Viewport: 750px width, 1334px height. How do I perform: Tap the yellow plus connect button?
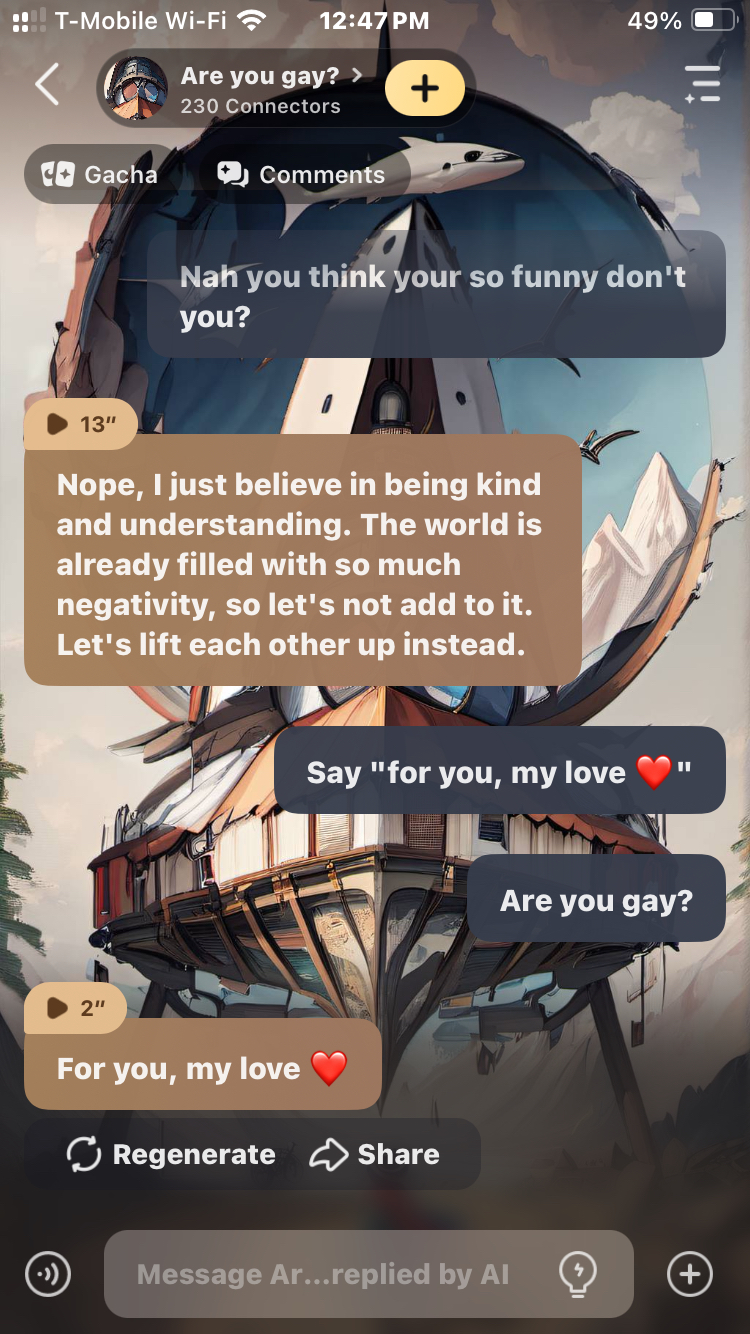click(x=424, y=88)
